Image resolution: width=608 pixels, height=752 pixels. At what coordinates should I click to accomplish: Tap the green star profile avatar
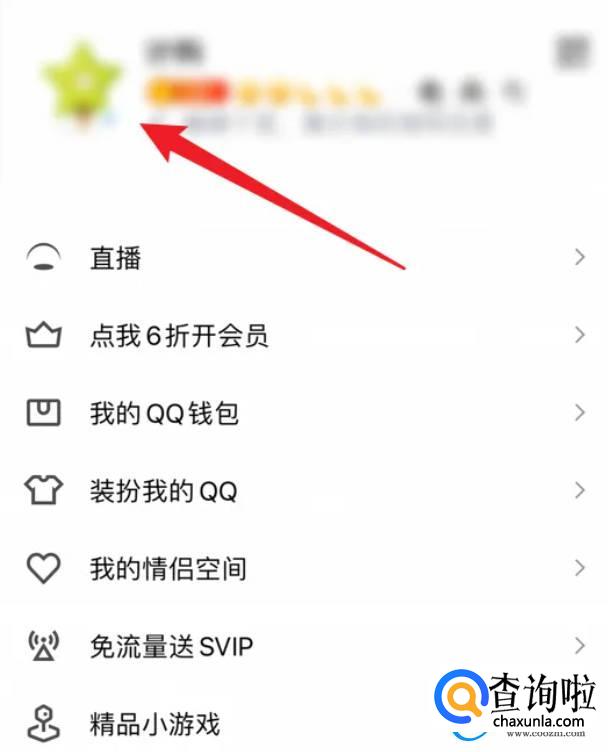pos(81,80)
